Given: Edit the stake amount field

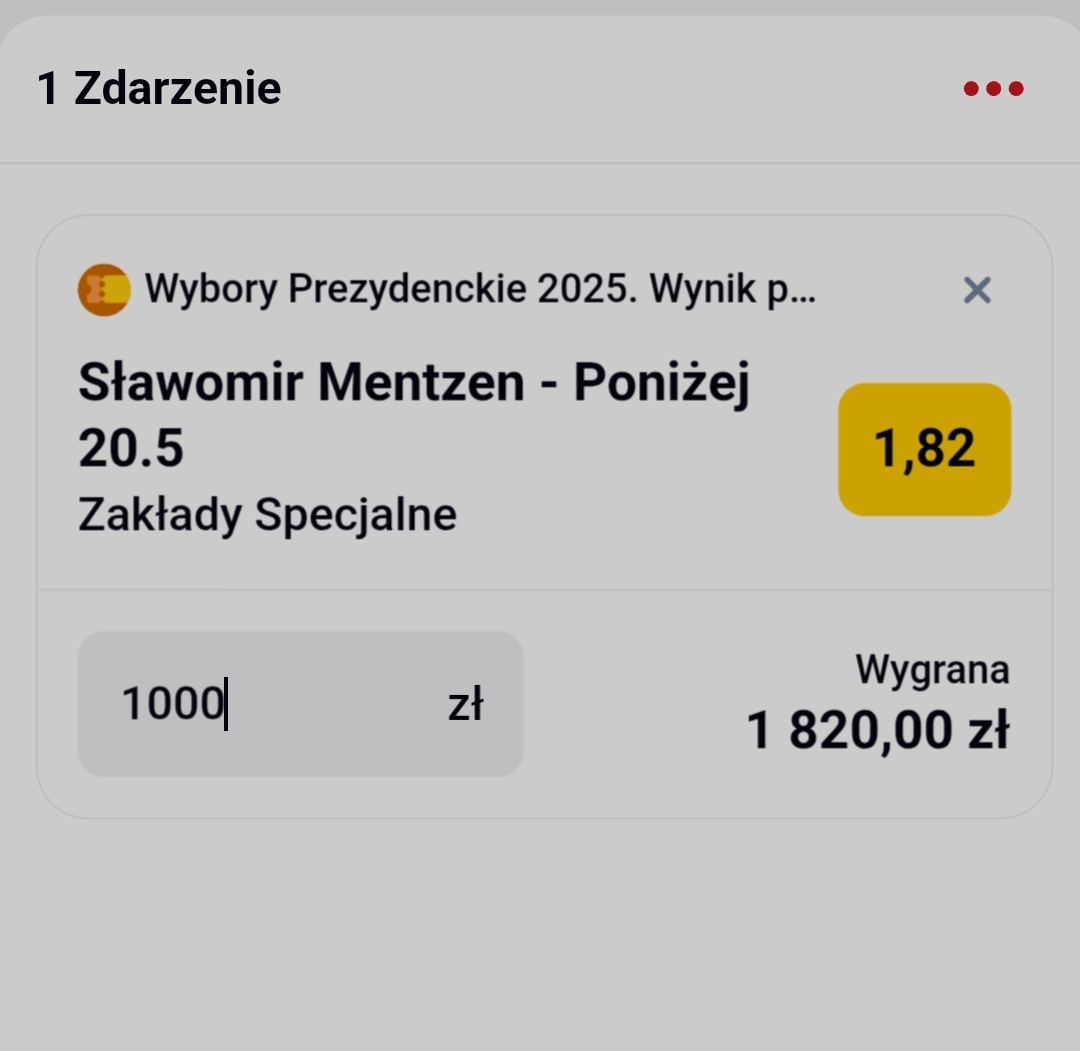Looking at the screenshot, I should click(x=300, y=704).
